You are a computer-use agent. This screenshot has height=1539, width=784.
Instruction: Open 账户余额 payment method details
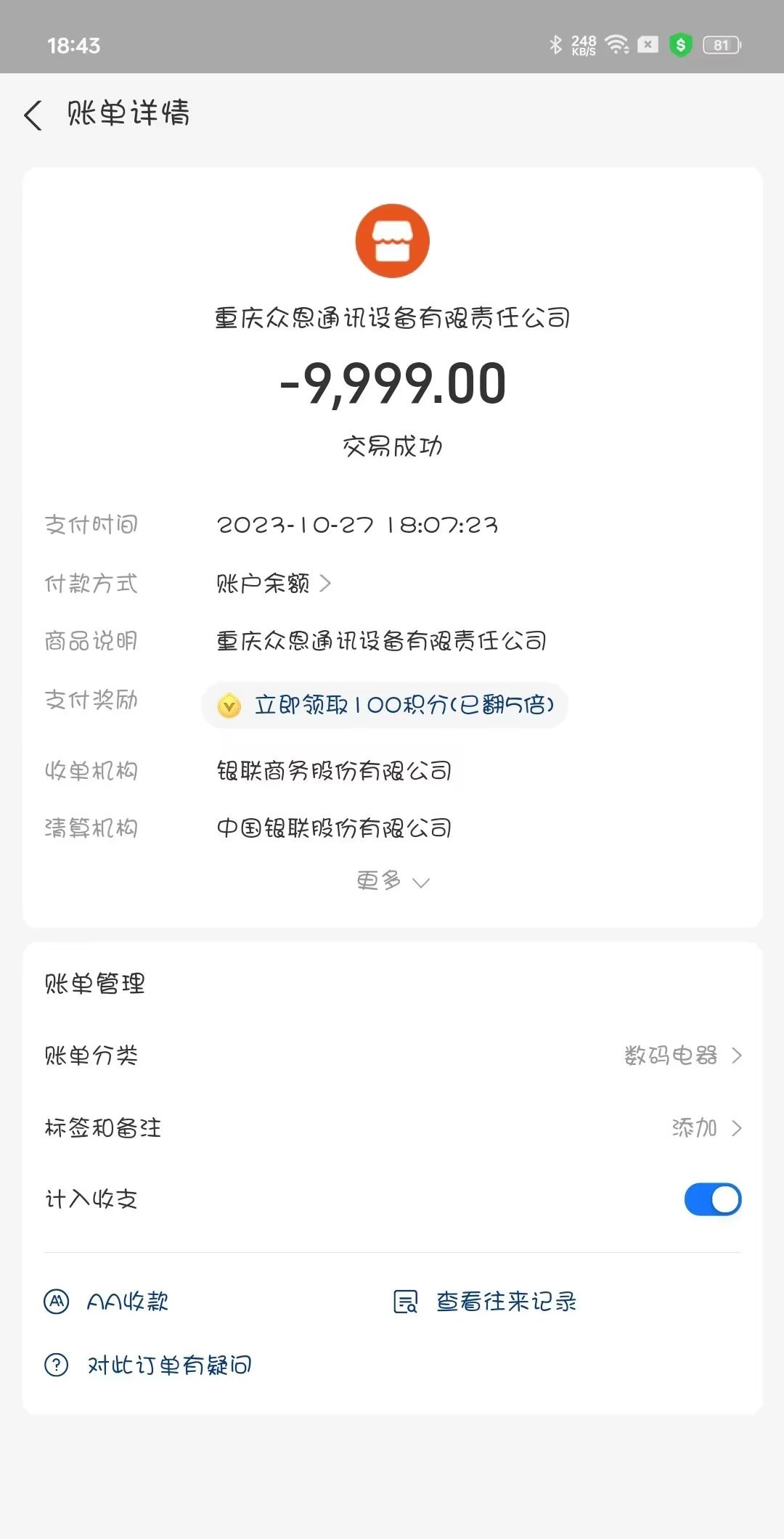click(274, 583)
